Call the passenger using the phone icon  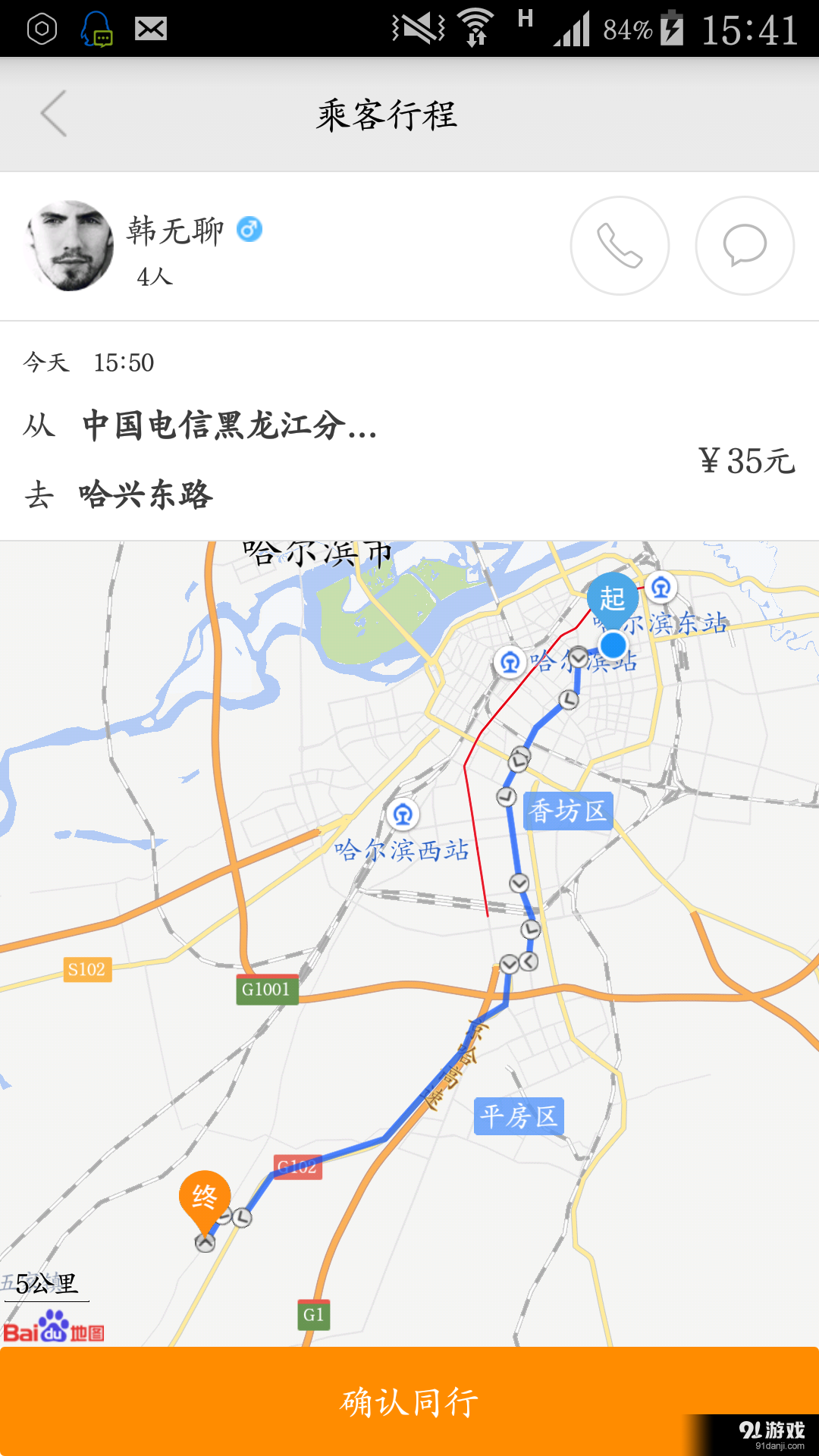tap(620, 245)
